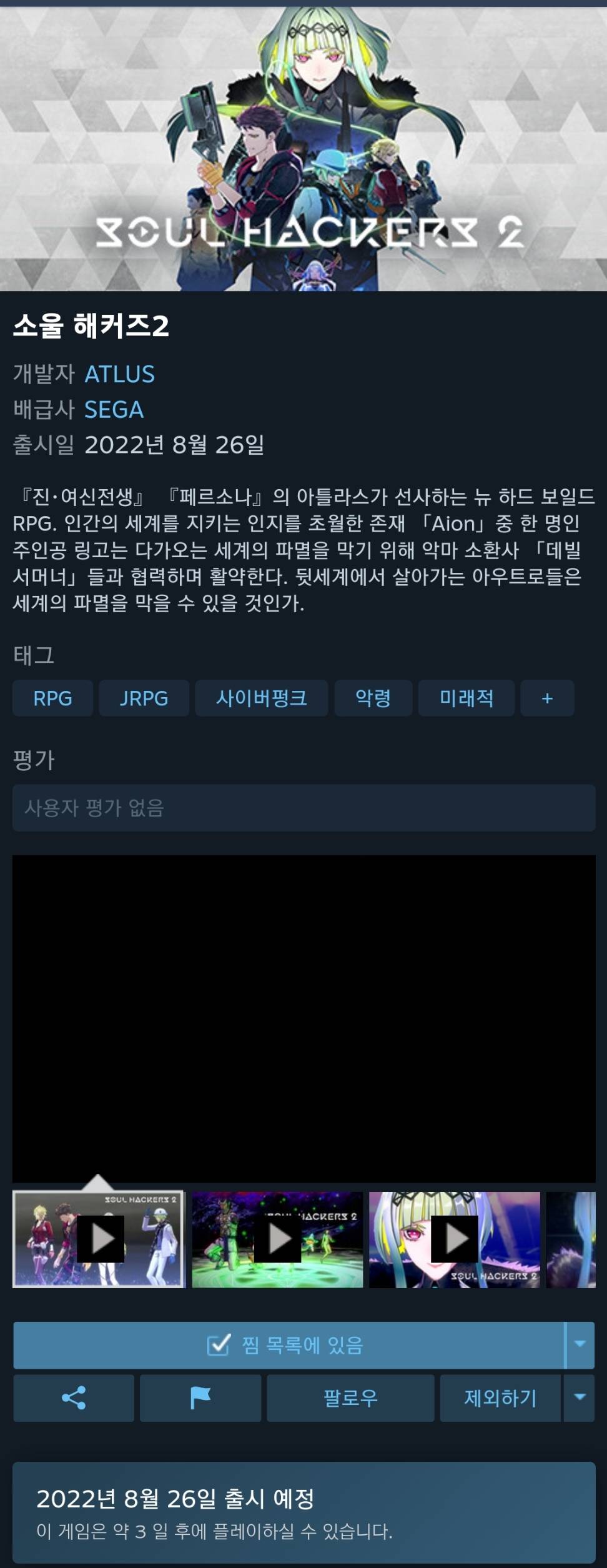Play the third trailer with the character close-up

[x=455, y=1239]
